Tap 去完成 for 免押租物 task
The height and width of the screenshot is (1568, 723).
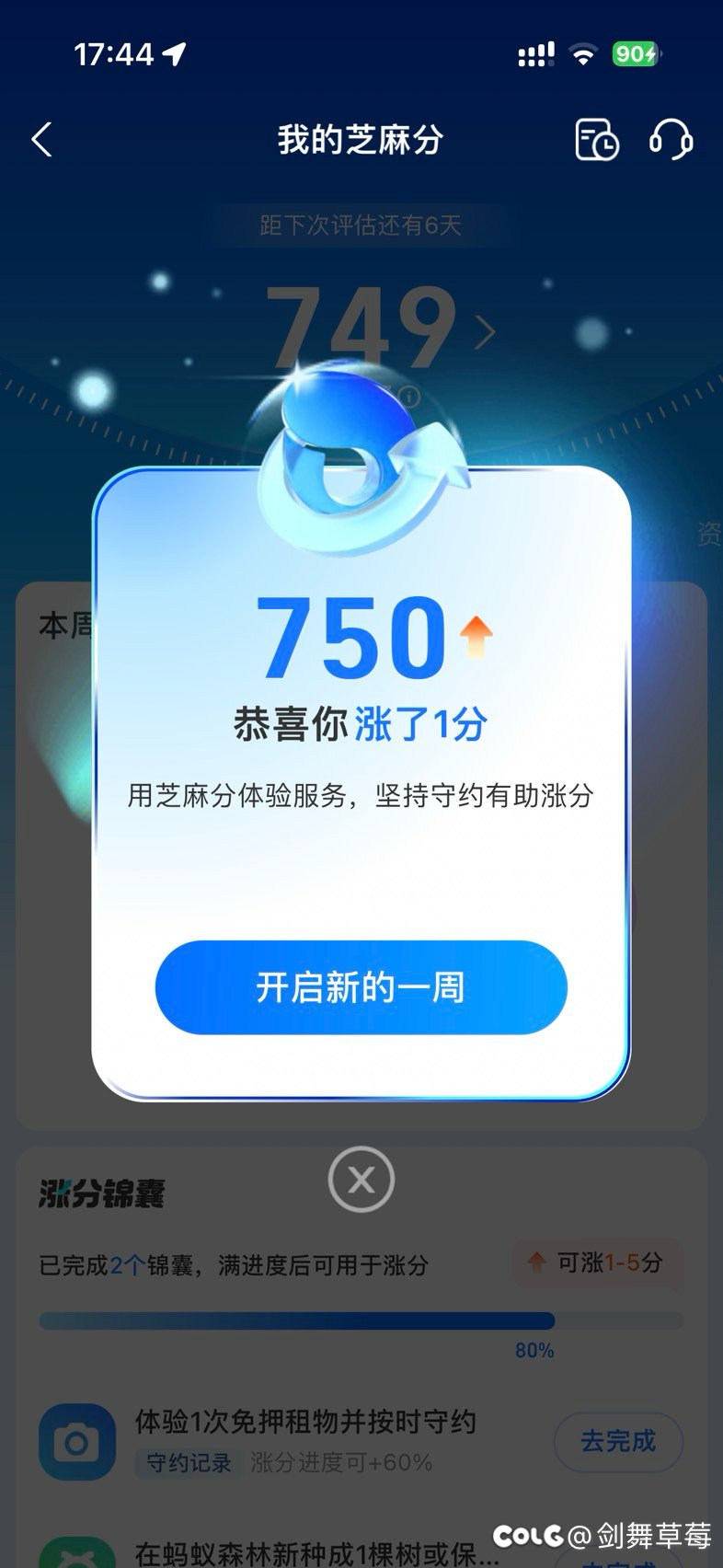tap(617, 1441)
